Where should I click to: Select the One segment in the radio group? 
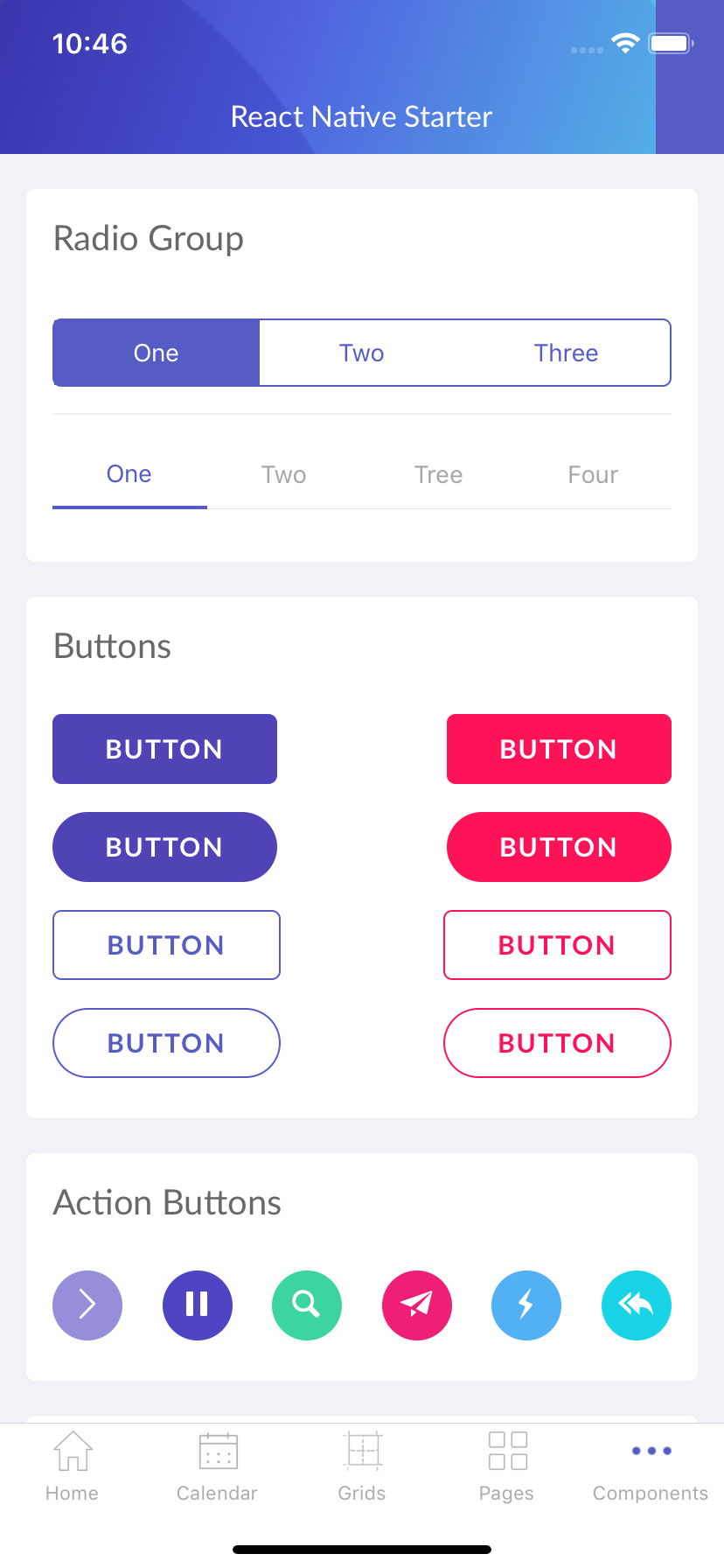click(156, 353)
